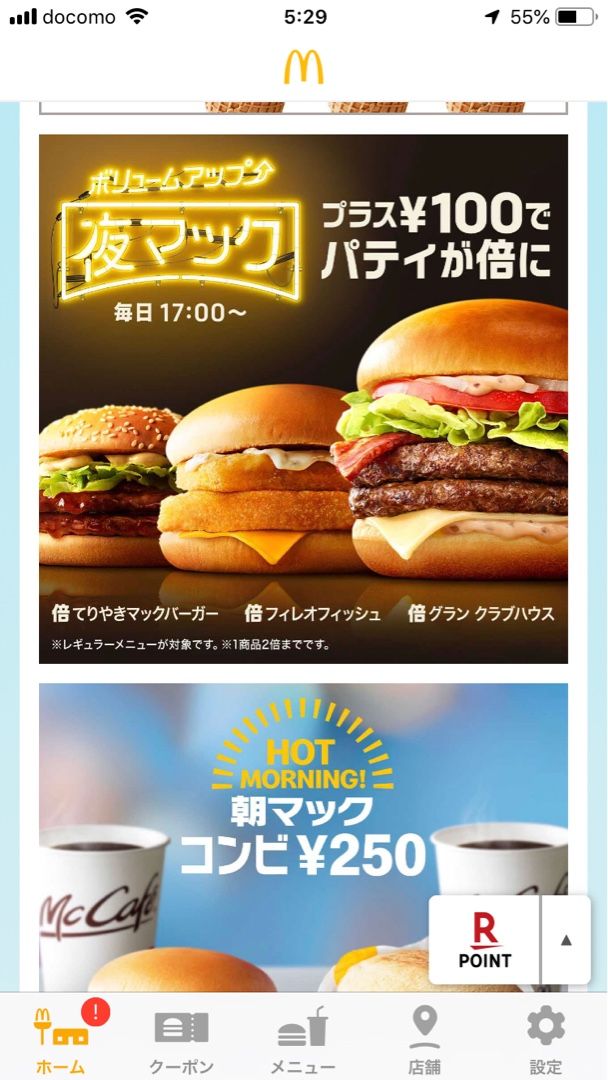Go to the メニュー tab
Image resolution: width=608 pixels, height=1080 pixels.
303,1038
